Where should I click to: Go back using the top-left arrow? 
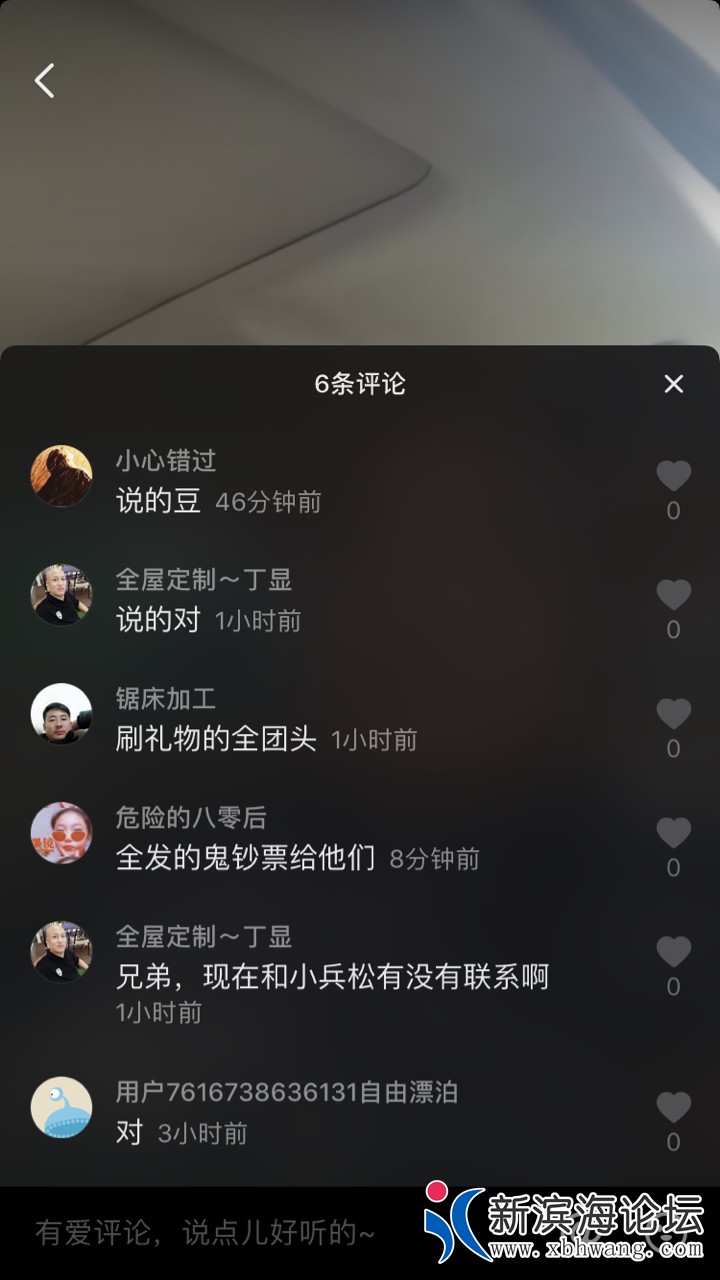(44, 81)
